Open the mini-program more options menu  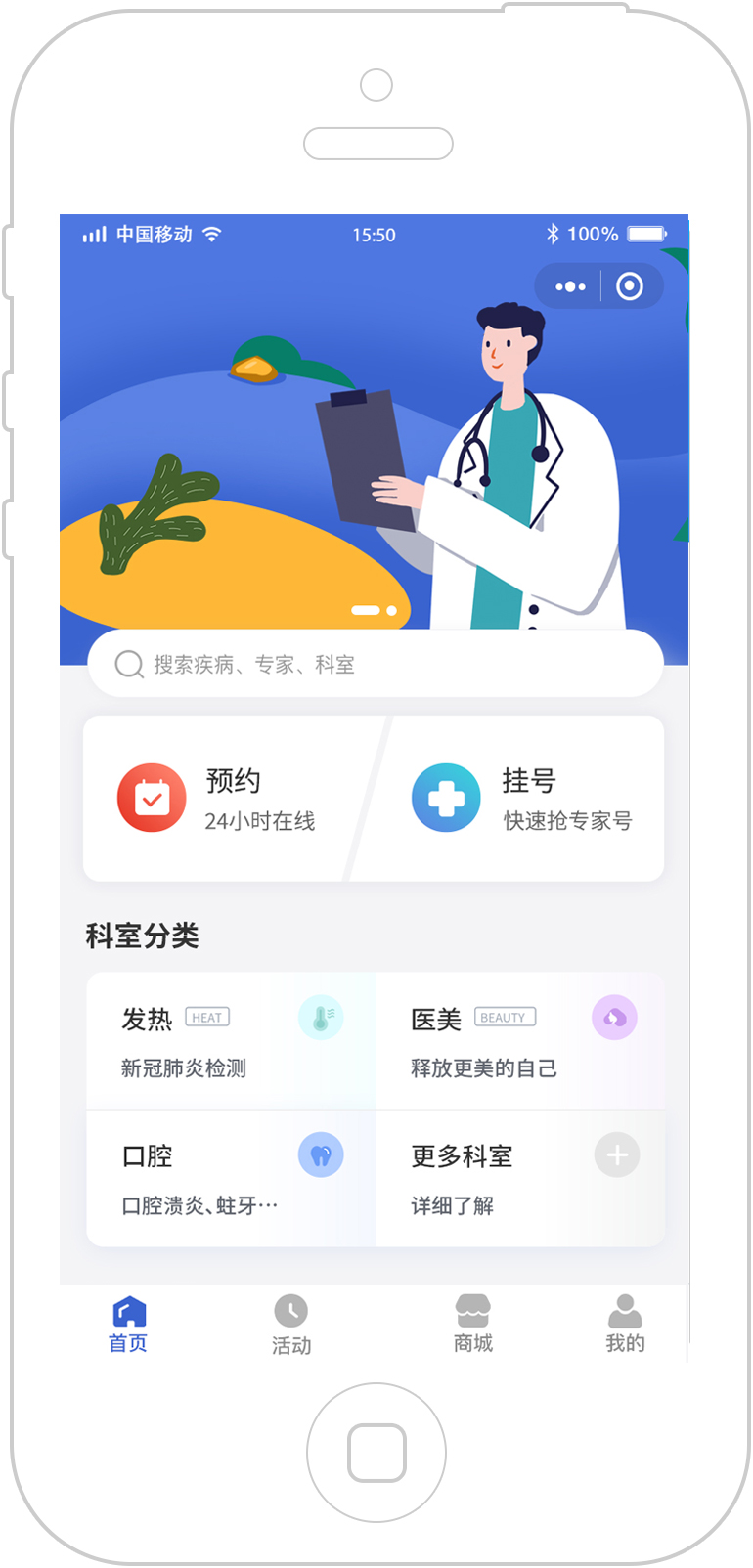570,286
